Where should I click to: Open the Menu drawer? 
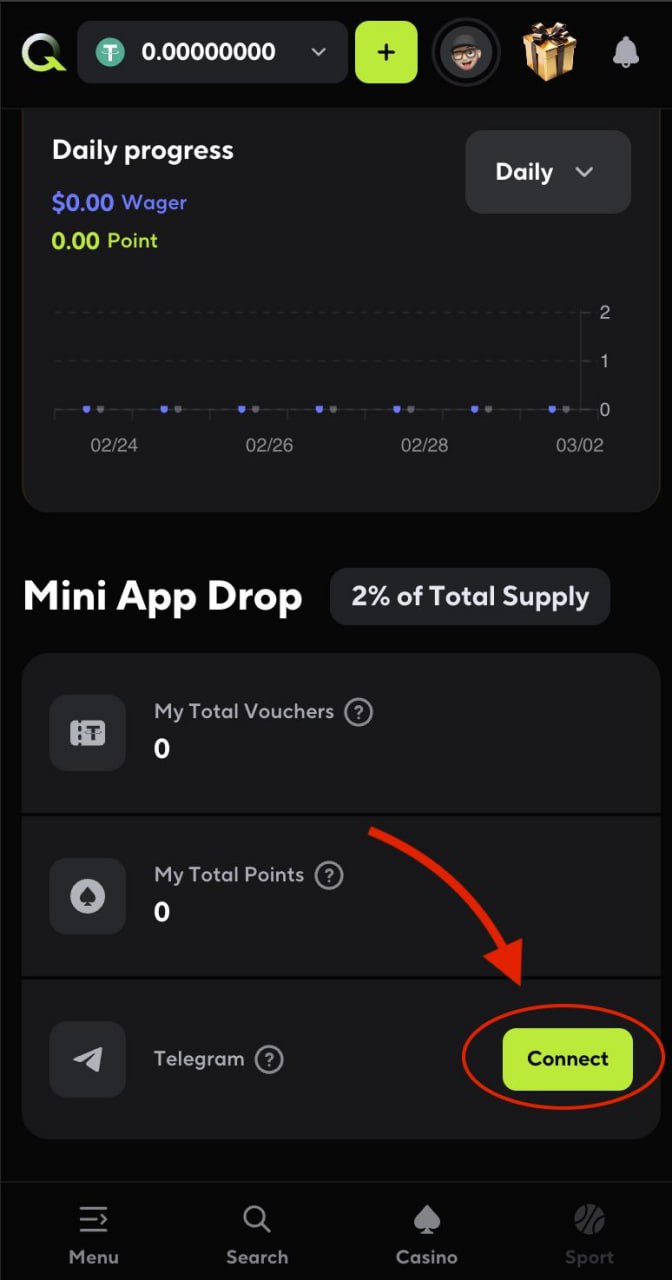pyautogui.click(x=94, y=1235)
